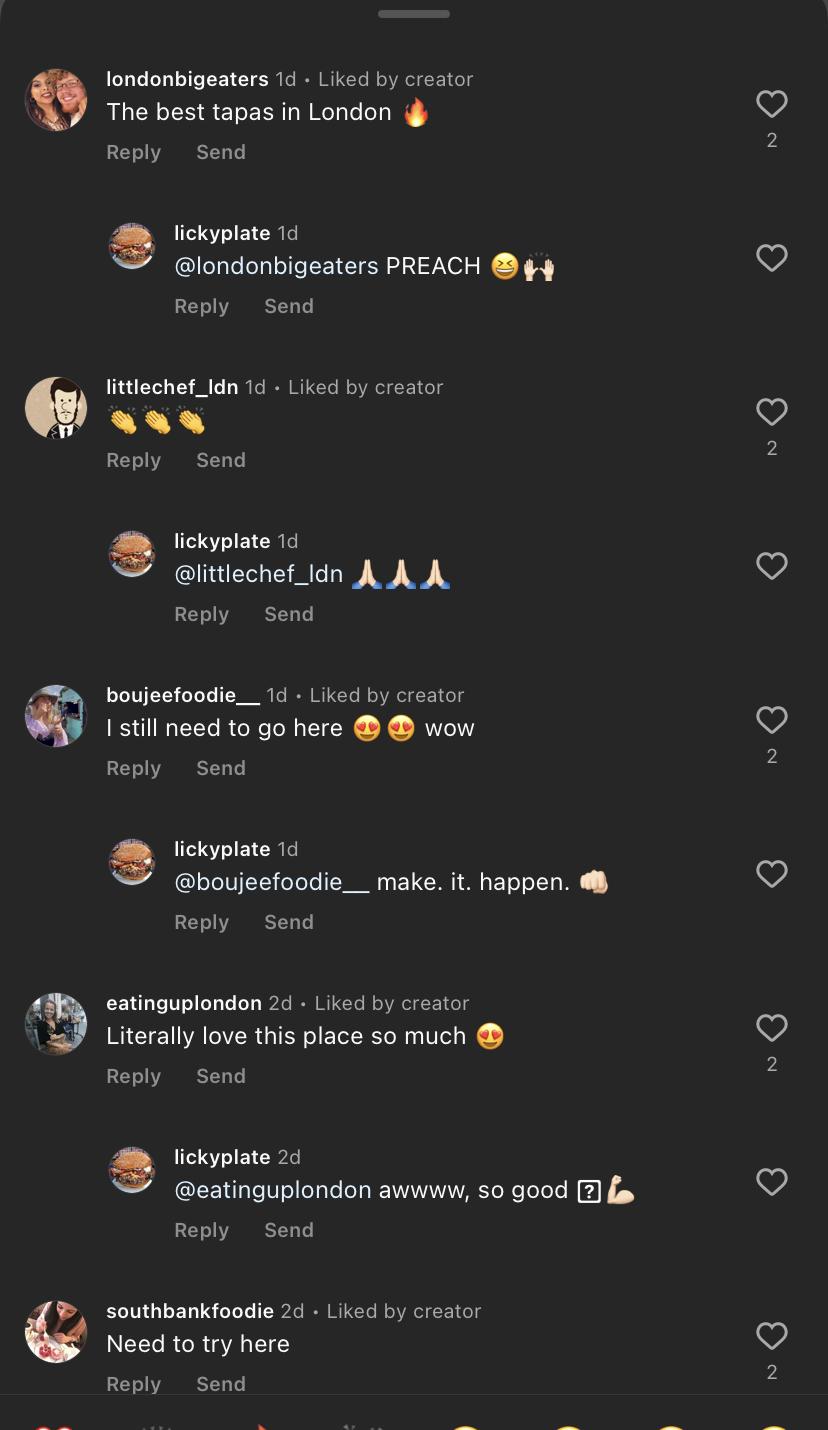Open londonbigeaters' profile avatar

[x=56, y=100]
